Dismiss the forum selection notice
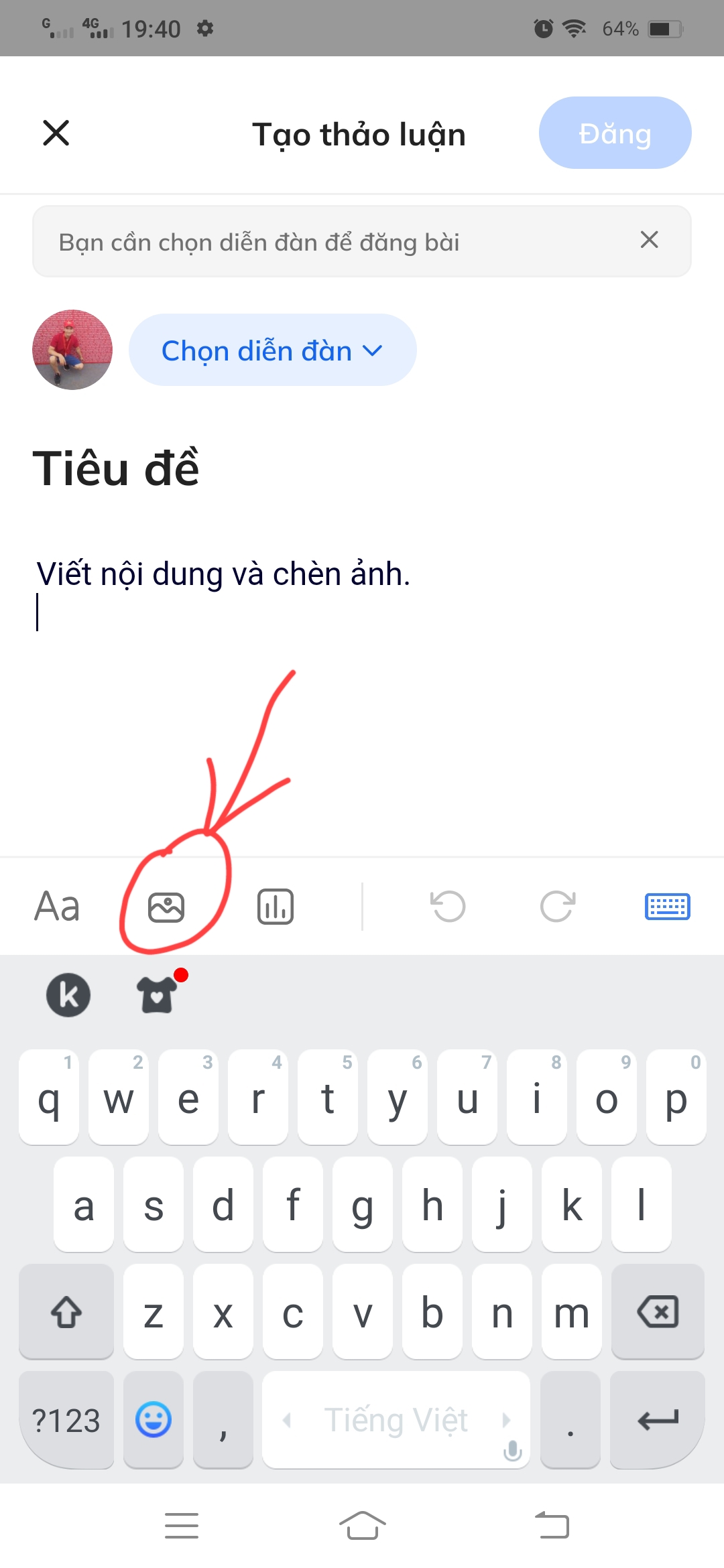The height and width of the screenshot is (1568, 724). 648,240
